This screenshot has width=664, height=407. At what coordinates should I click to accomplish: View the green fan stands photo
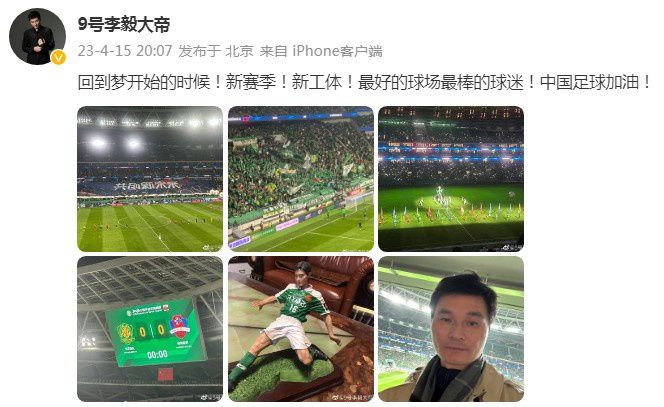300,178
